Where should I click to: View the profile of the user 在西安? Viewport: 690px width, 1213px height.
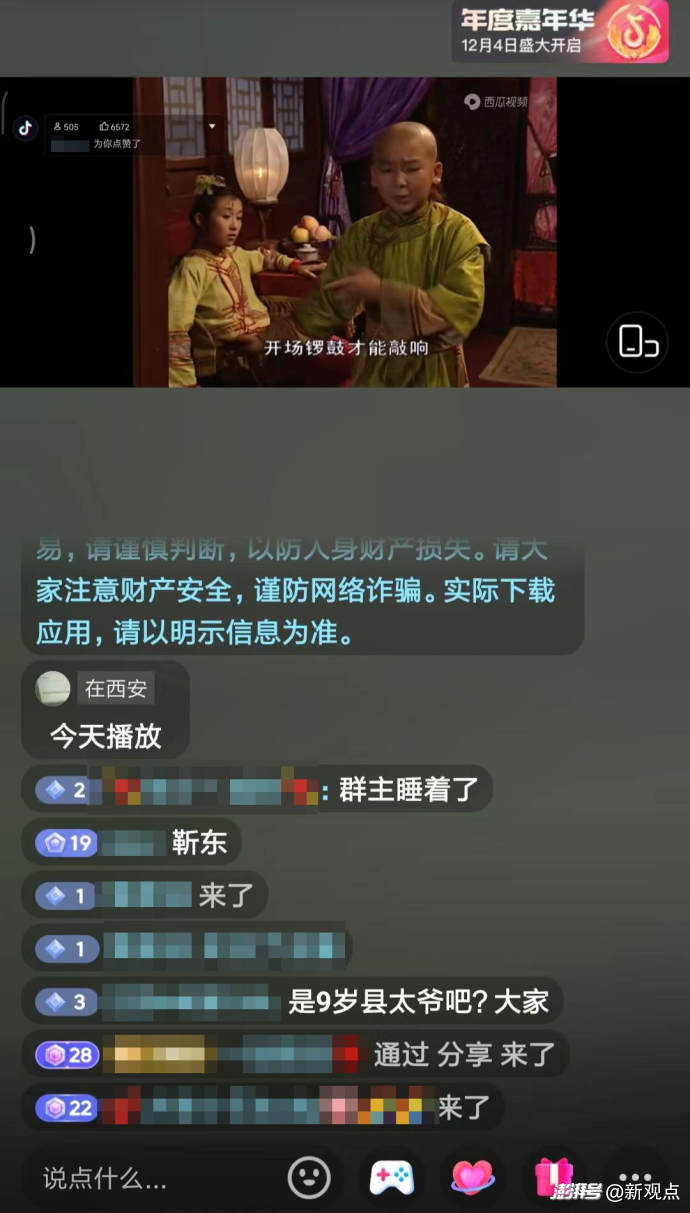pos(54,688)
